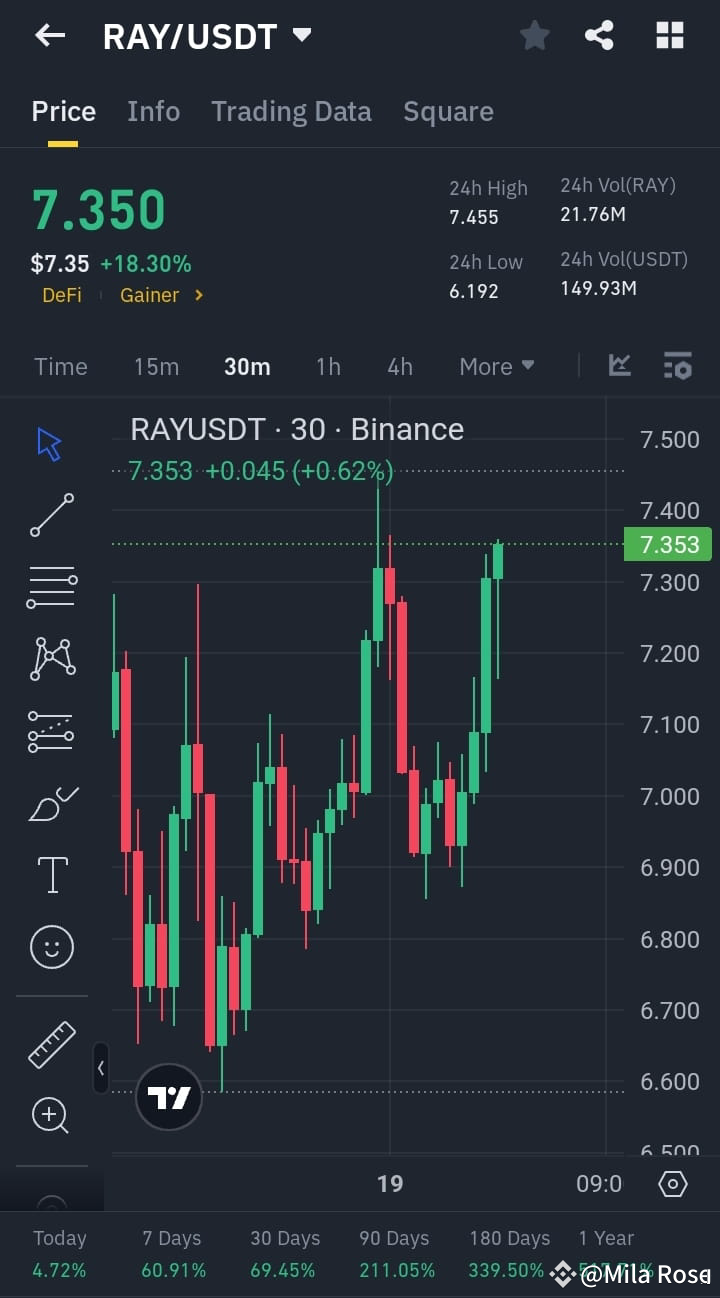Collapse the drawing toolbar with the chevron

[101, 1068]
